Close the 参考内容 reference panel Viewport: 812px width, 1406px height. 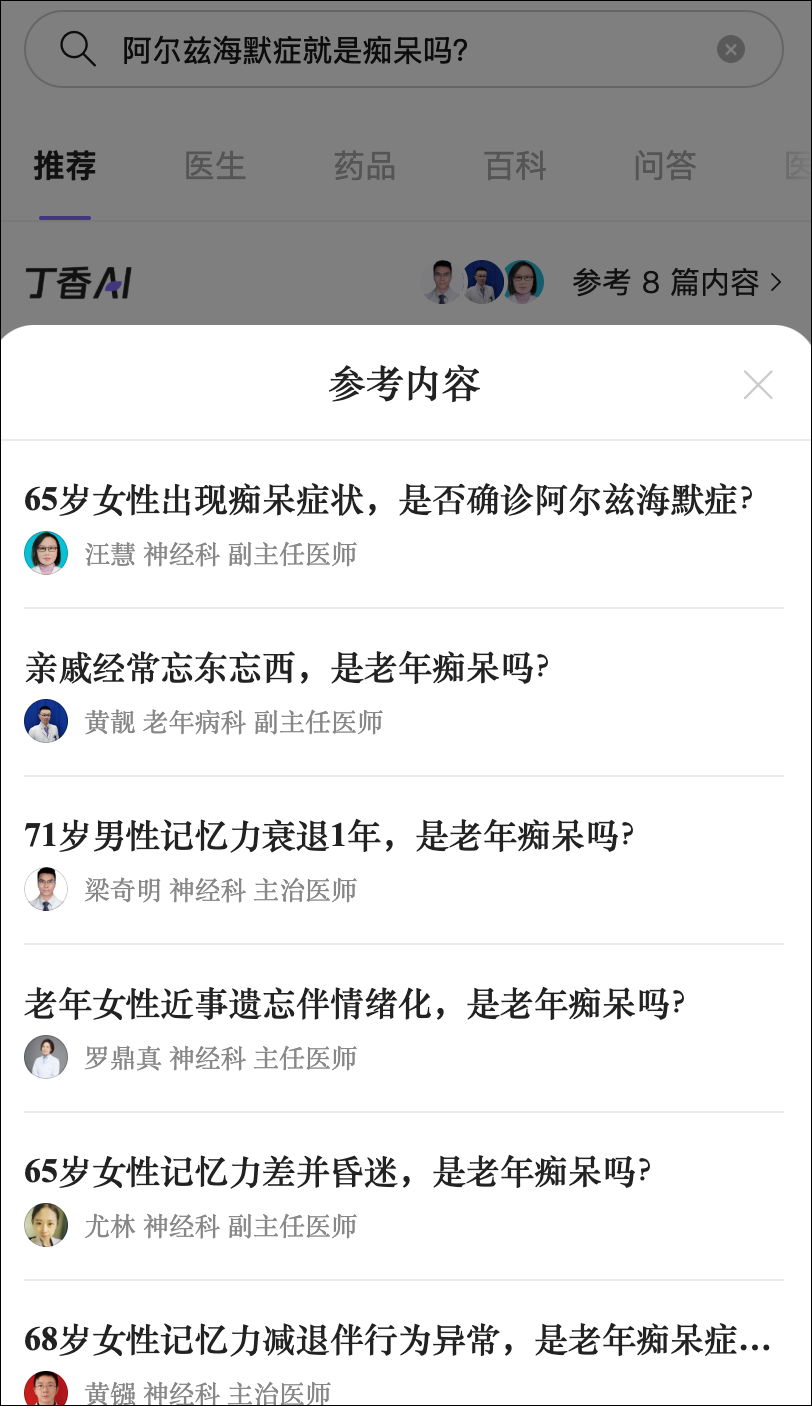(x=758, y=384)
